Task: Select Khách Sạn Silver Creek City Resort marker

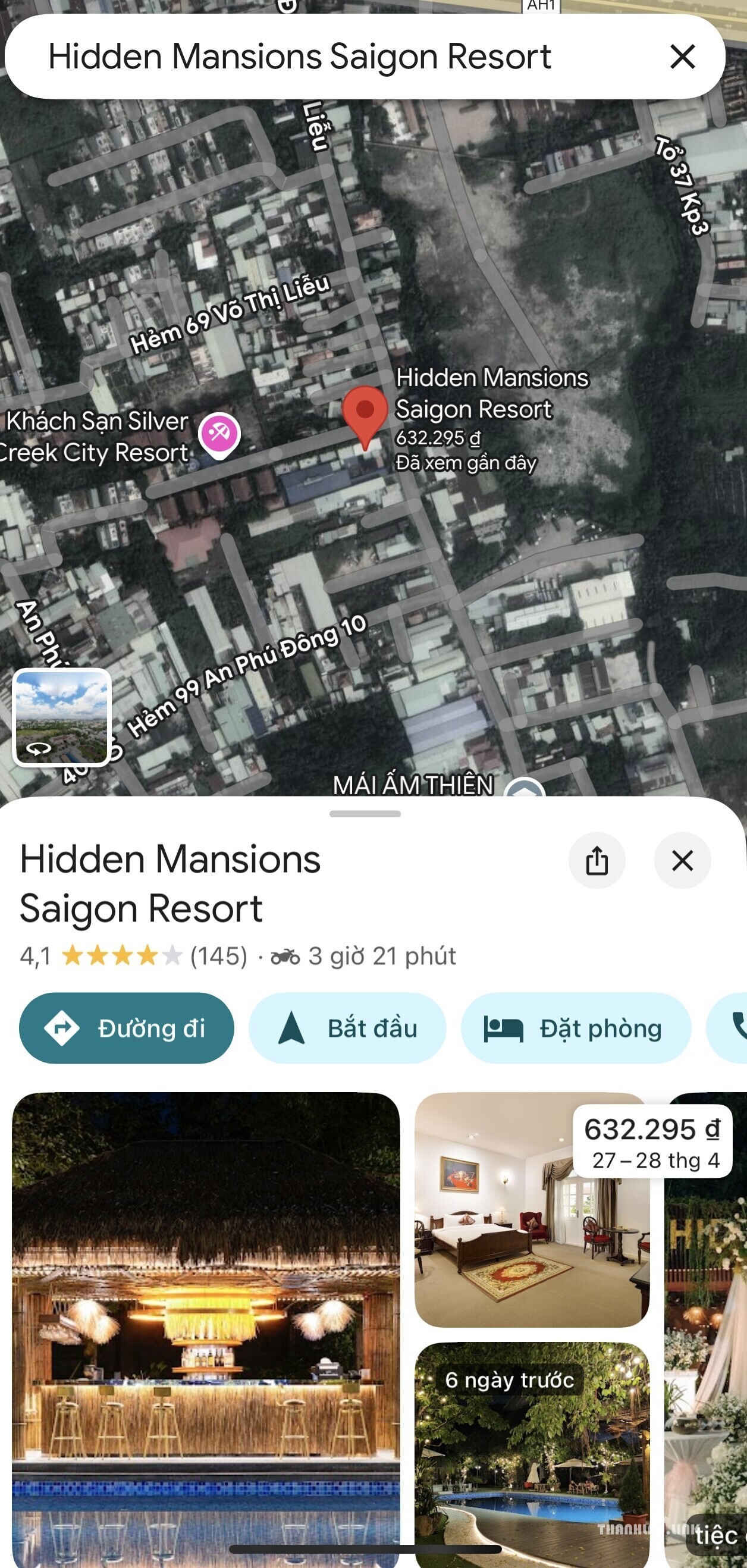Action: [x=219, y=435]
